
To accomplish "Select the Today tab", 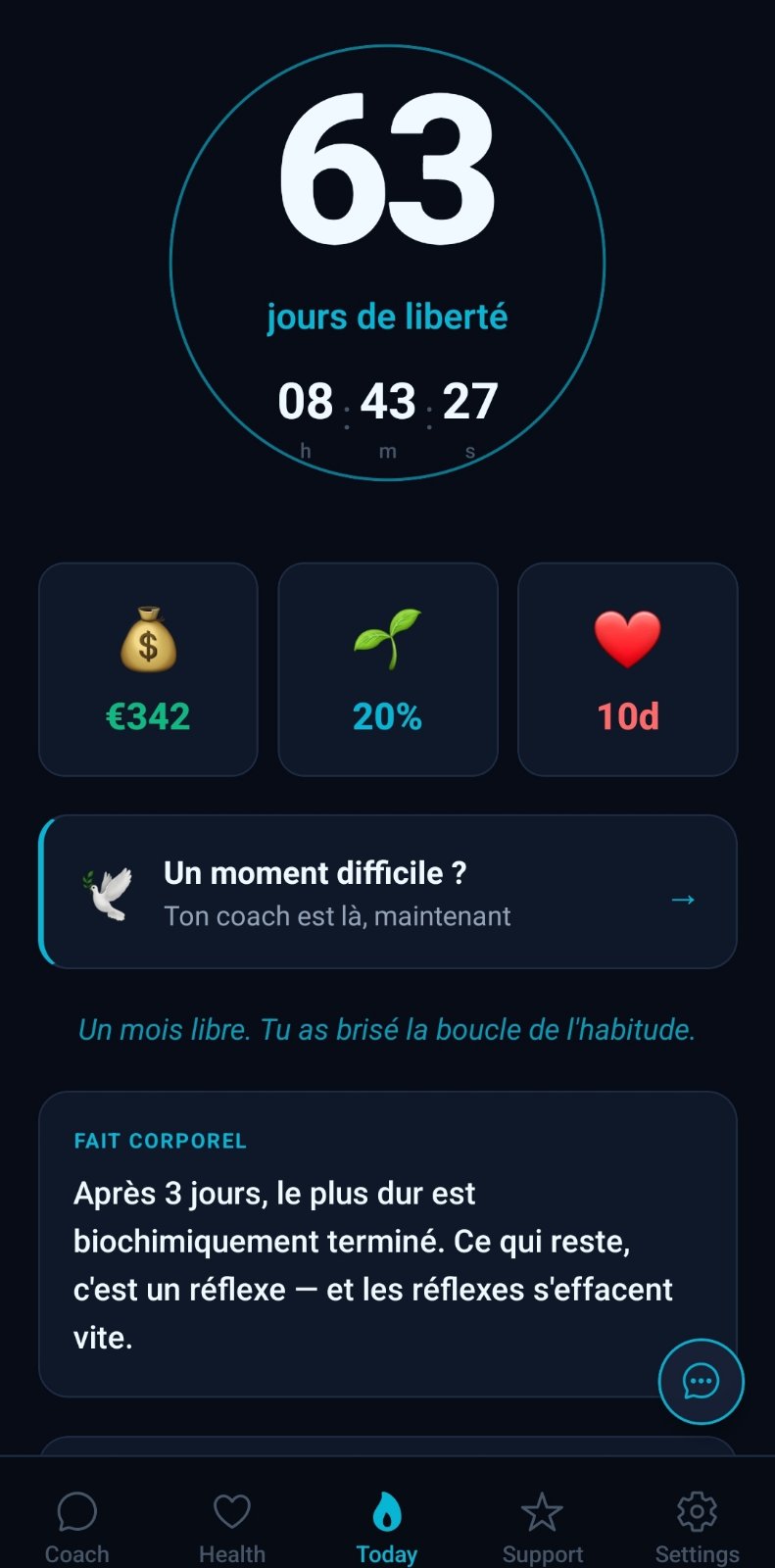I will [387, 1527].
